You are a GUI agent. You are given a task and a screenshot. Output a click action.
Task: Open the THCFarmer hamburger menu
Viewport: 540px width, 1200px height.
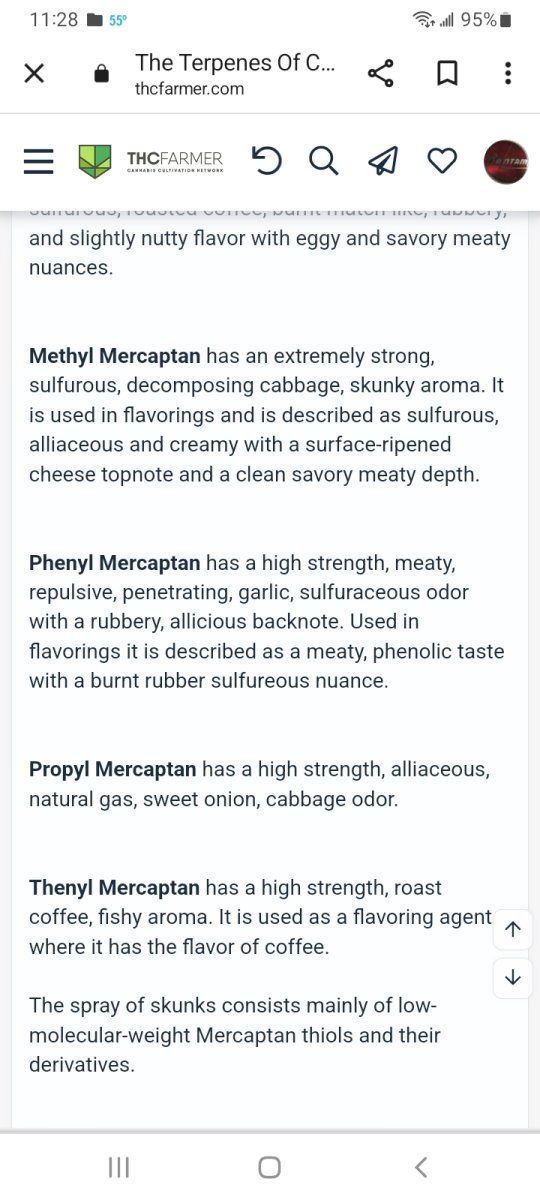pos(39,161)
